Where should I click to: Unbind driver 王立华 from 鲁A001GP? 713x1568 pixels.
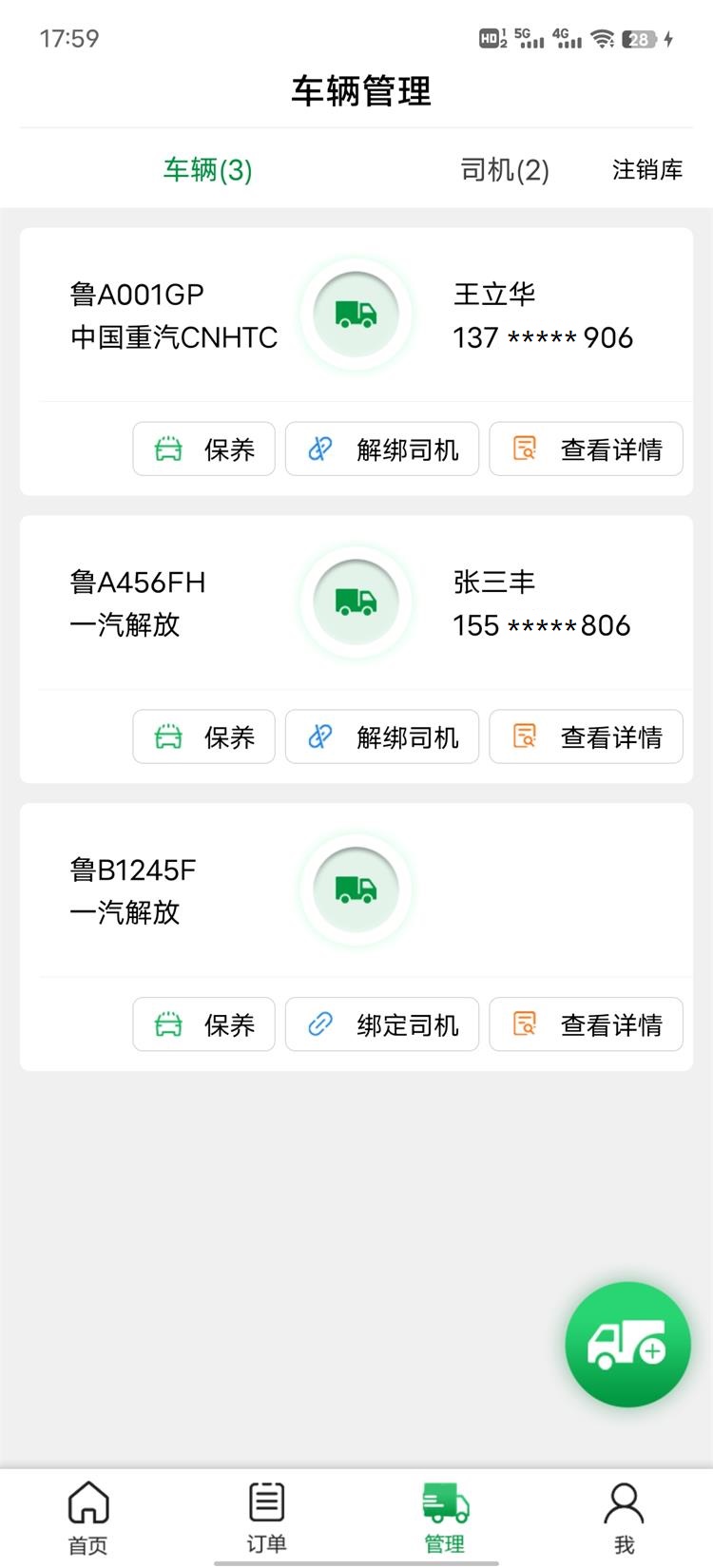point(382,449)
